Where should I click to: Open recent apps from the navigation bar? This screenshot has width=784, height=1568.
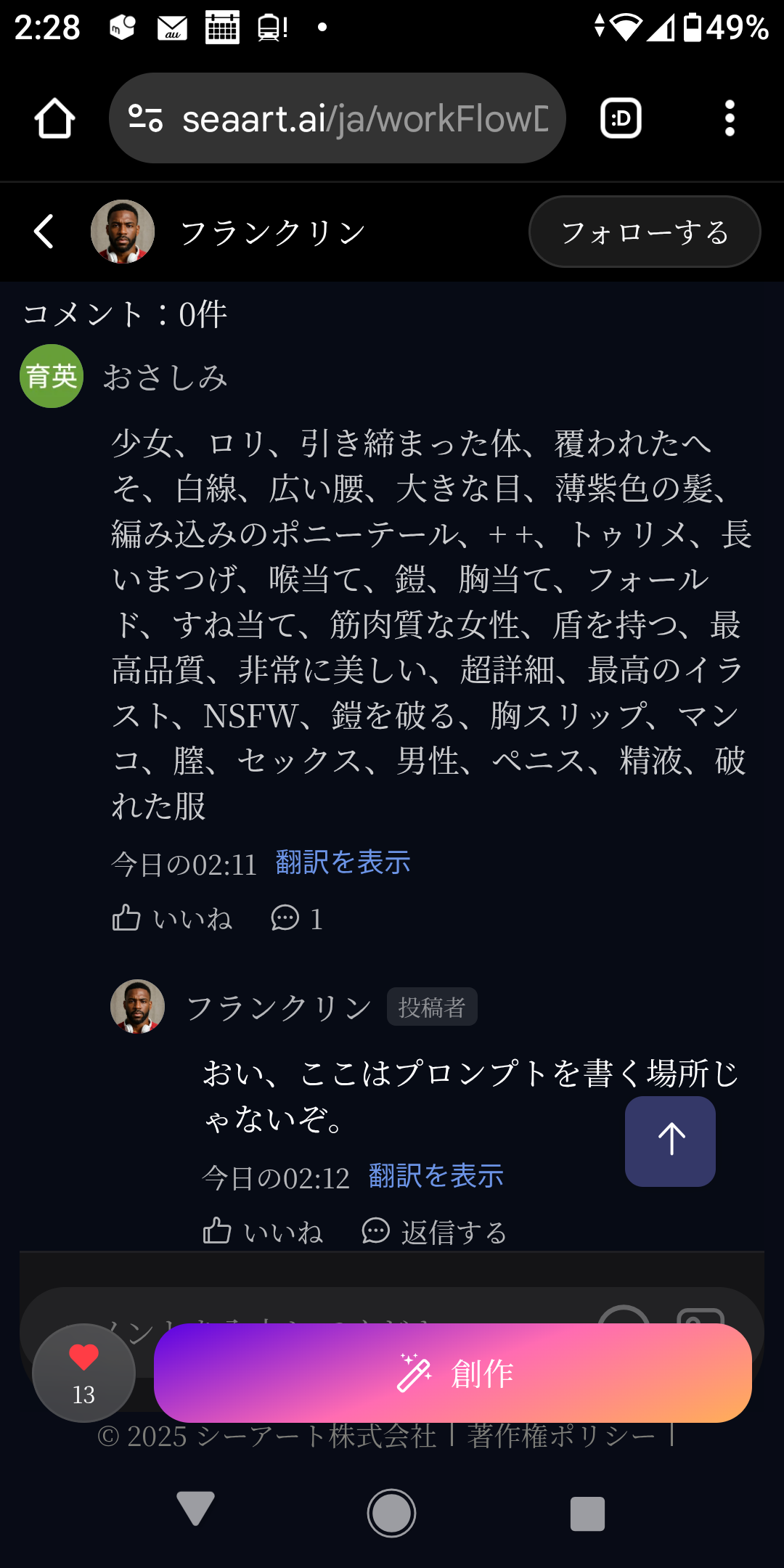click(x=587, y=1514)
